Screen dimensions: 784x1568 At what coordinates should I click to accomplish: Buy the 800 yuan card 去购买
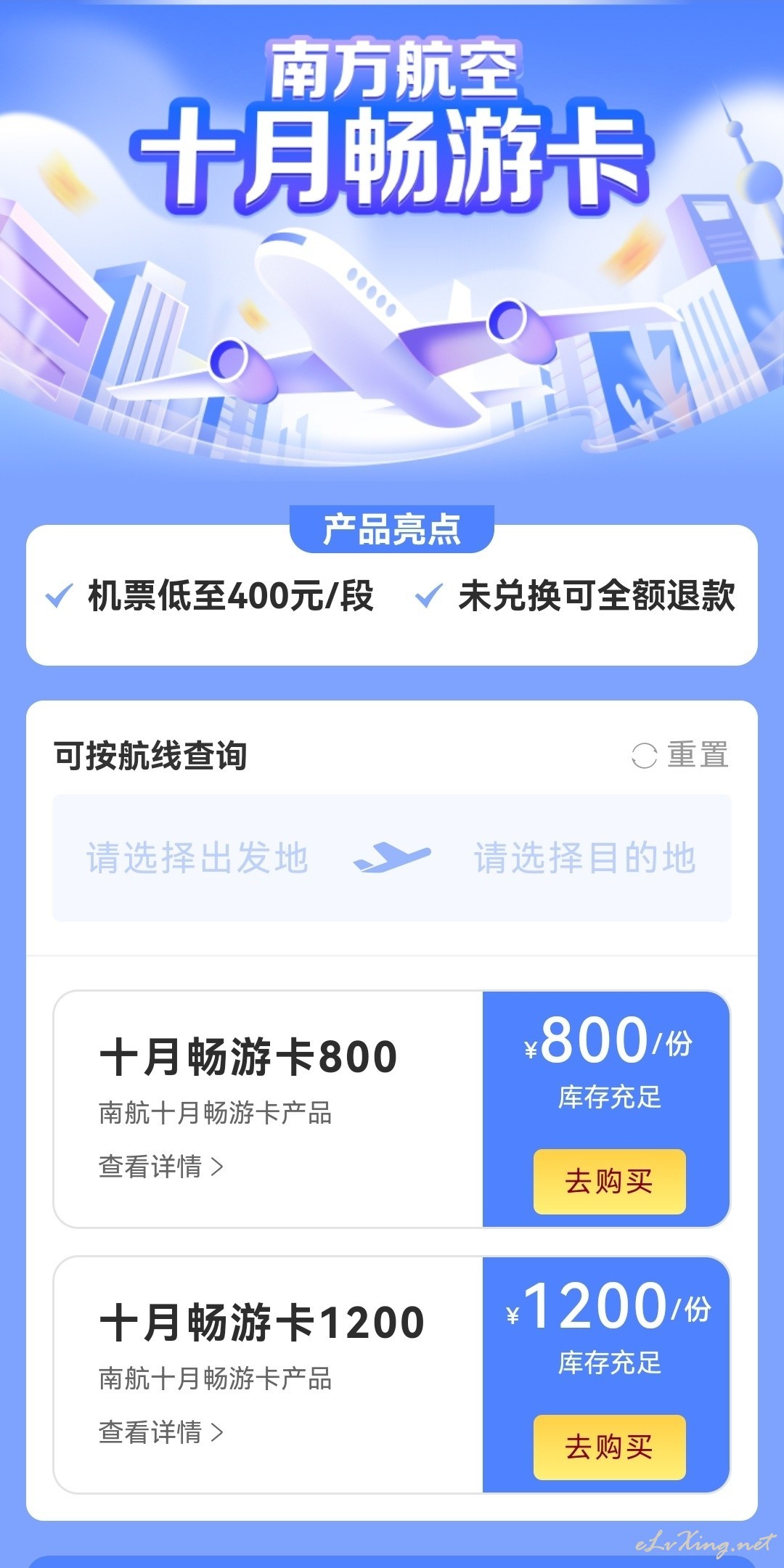[609, 1181]
